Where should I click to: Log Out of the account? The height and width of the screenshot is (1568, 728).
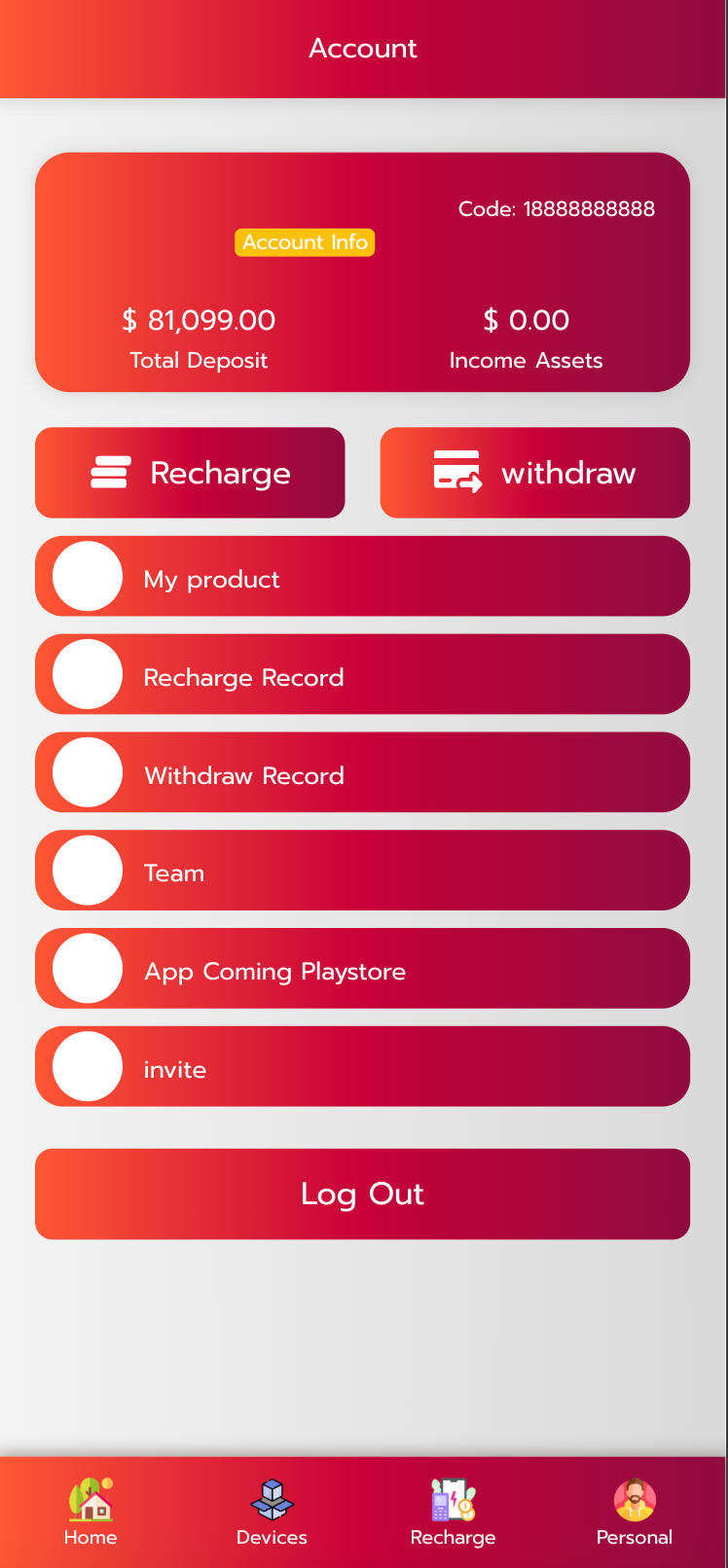(362, 1194)
